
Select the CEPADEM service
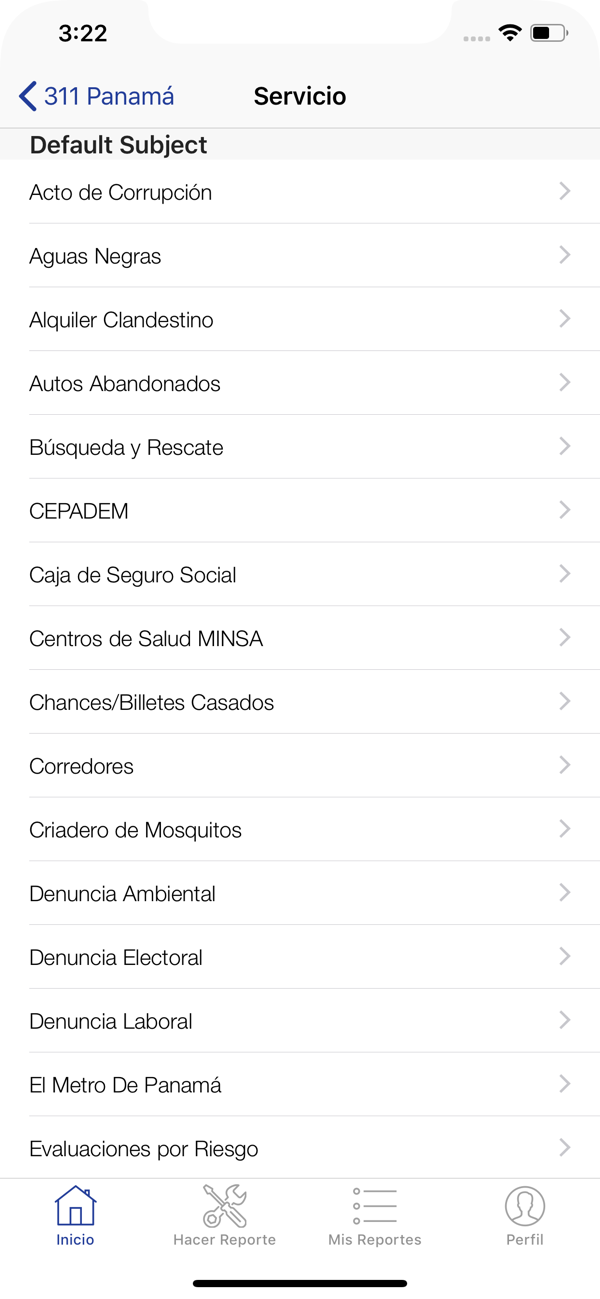(300, 511)
